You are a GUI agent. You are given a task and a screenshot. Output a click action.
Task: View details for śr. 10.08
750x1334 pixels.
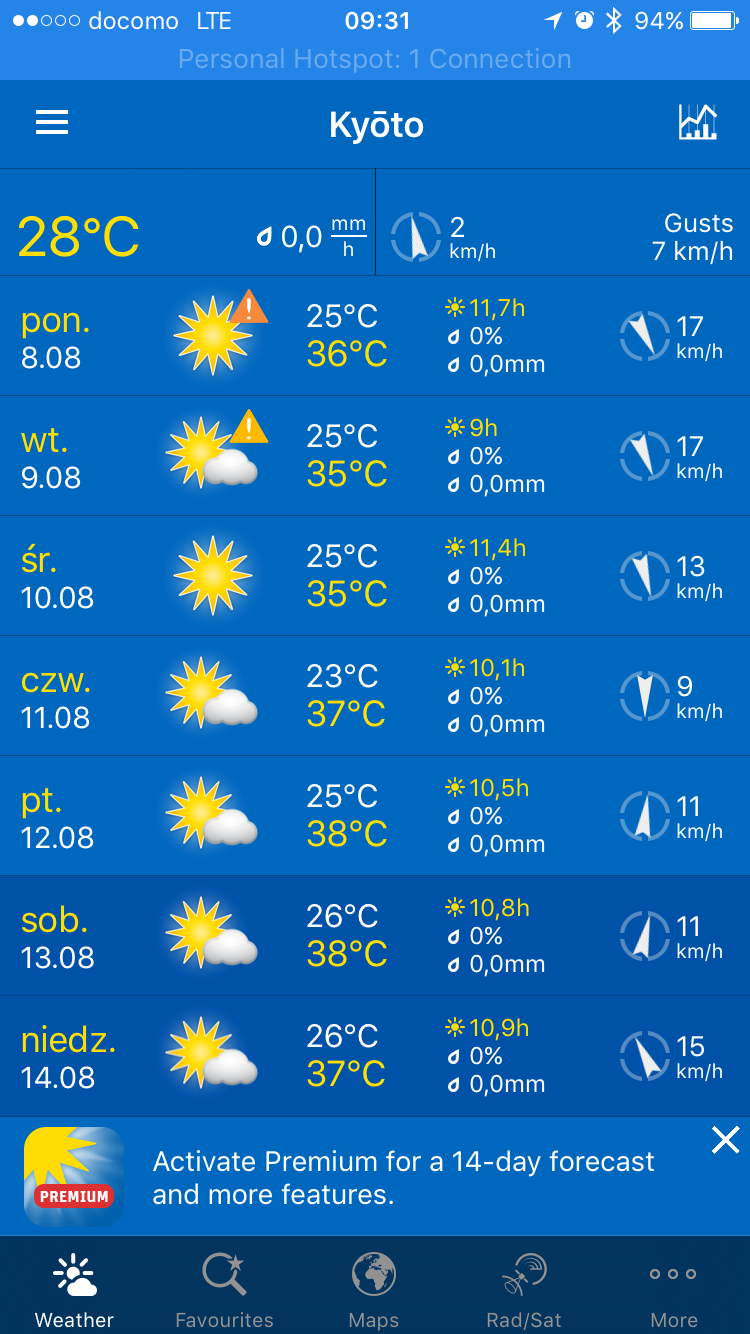coord(375,576)
